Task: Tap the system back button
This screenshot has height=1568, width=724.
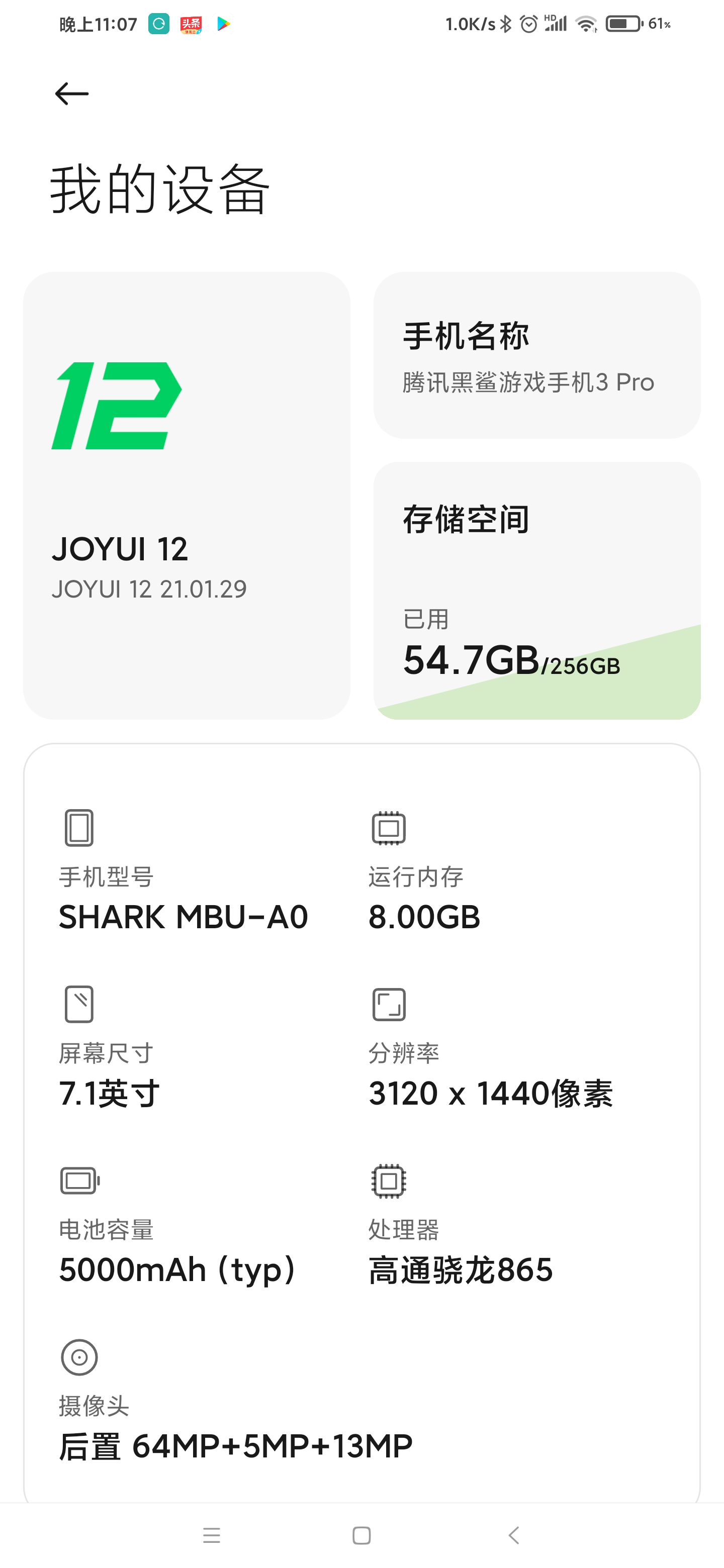Action: 513,1536
